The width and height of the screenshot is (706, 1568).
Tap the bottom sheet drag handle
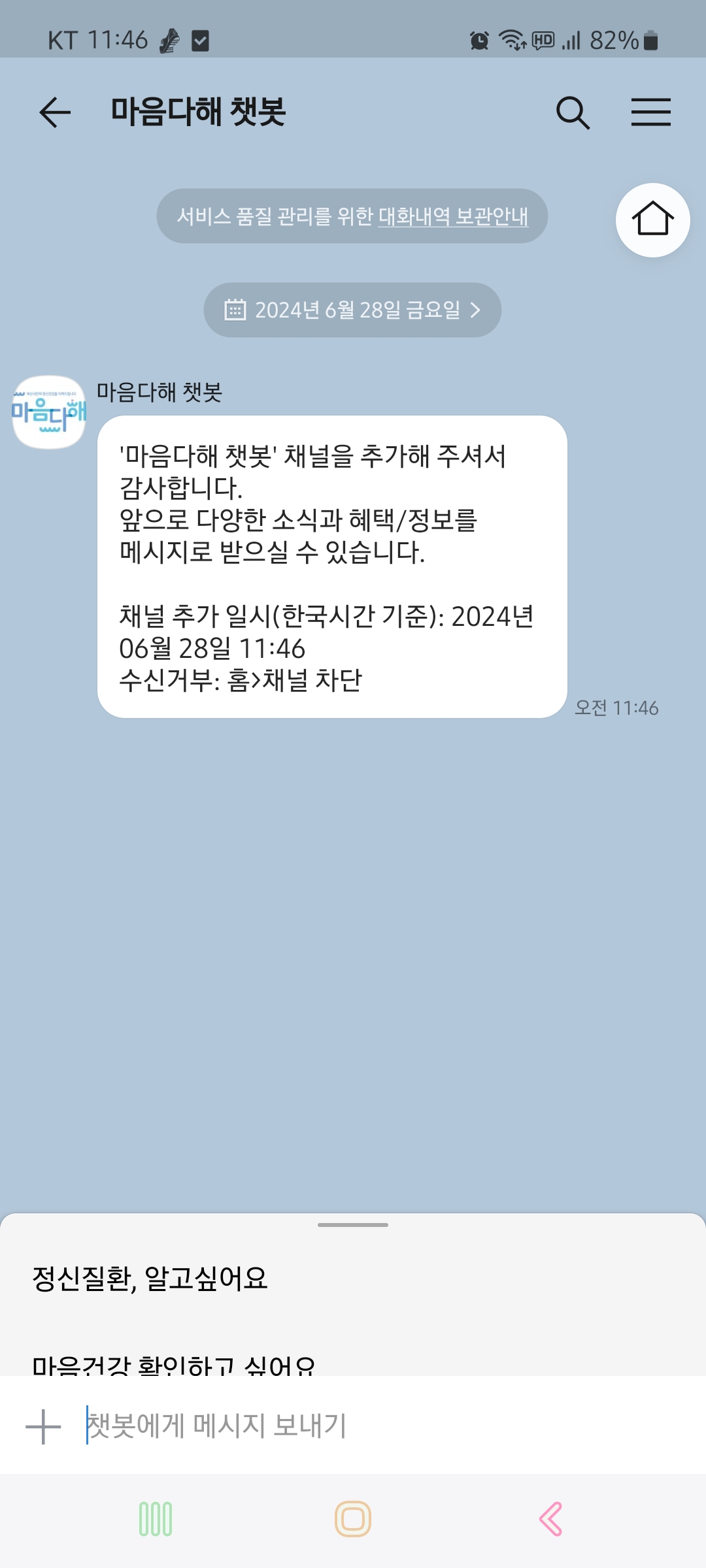[x=353, y=1225]
